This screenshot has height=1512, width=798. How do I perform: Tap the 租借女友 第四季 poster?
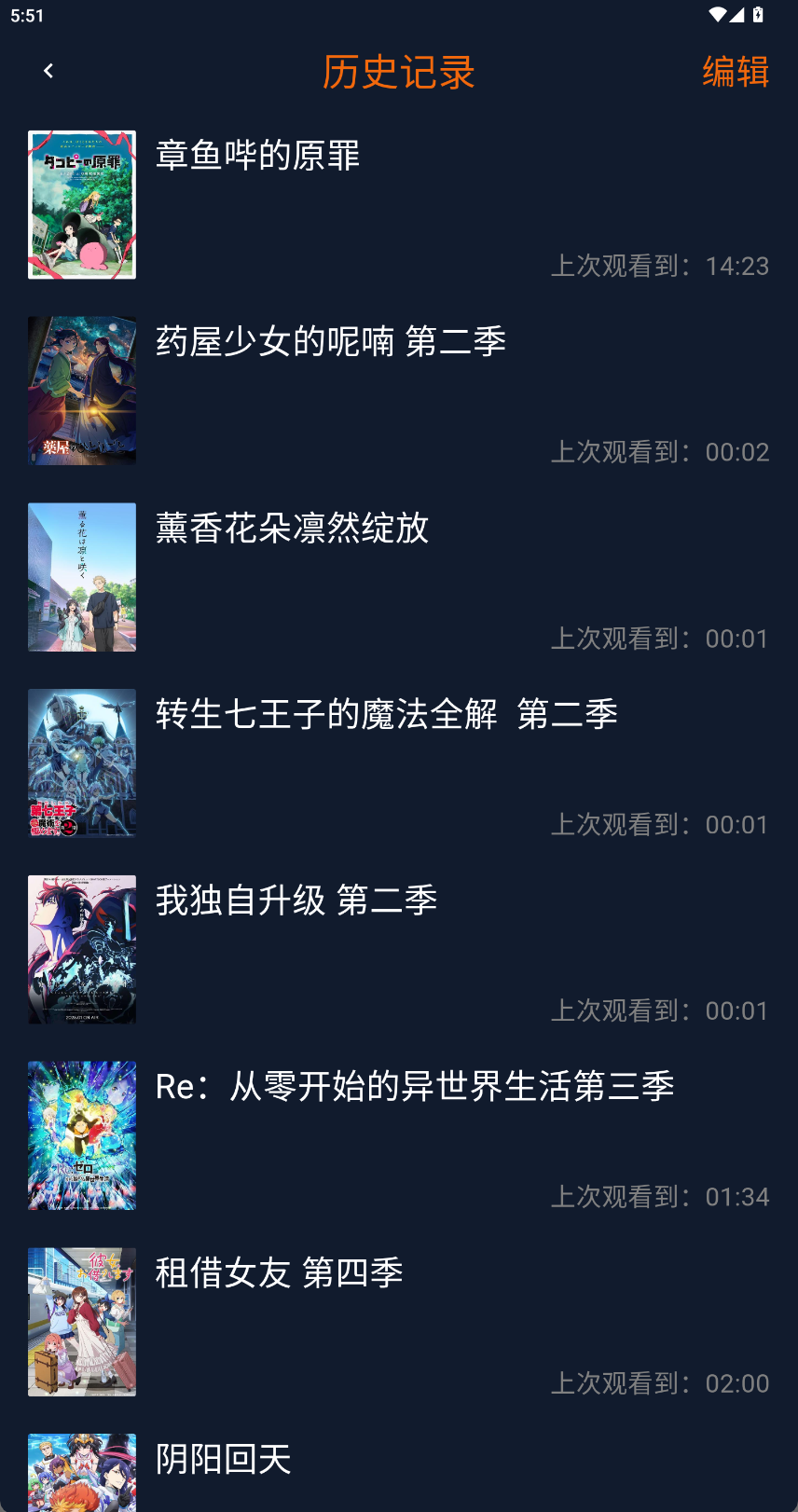[x=81, y=1321]
